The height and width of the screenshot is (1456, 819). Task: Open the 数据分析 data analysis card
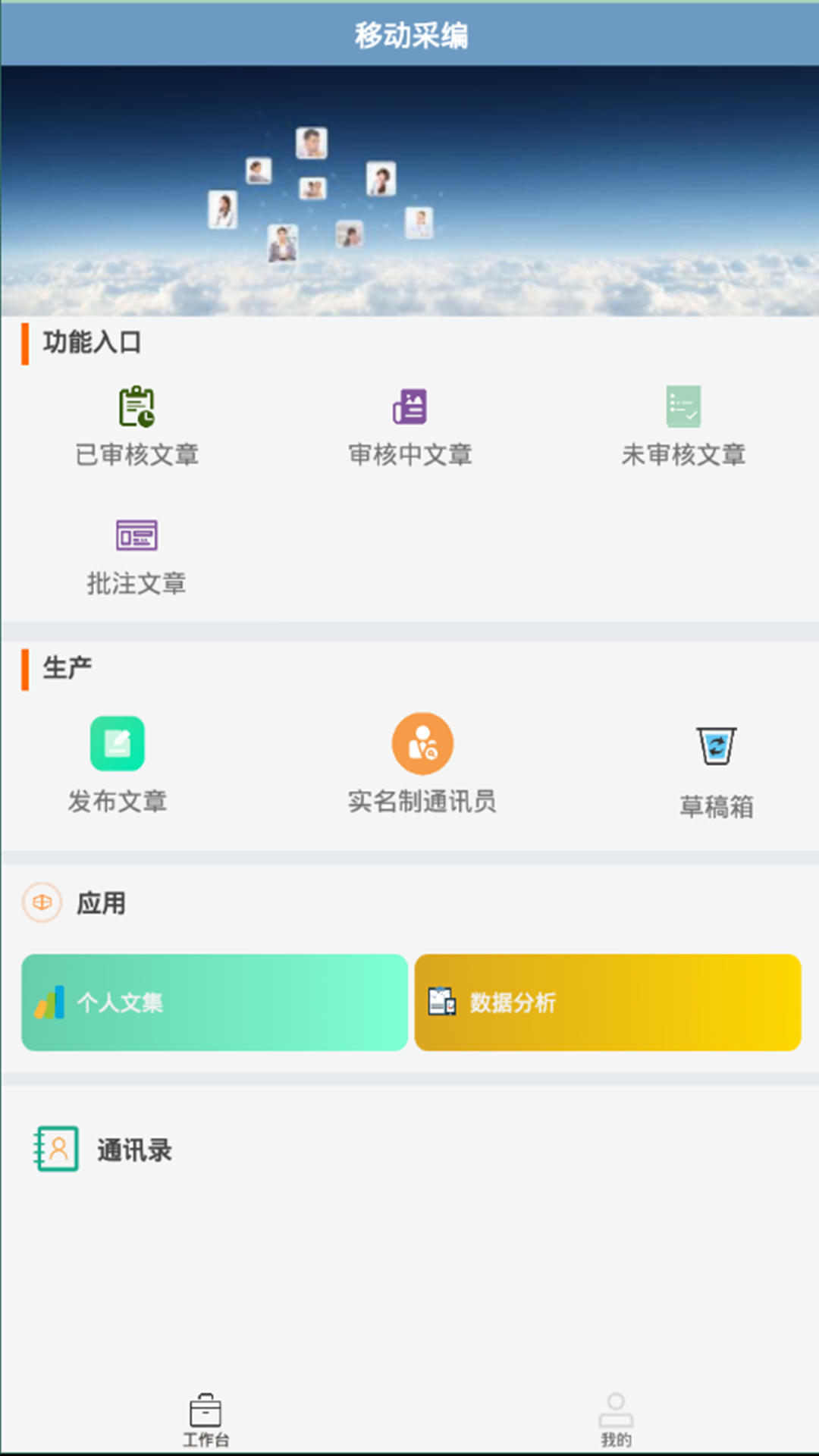(x=607, y=1003)
